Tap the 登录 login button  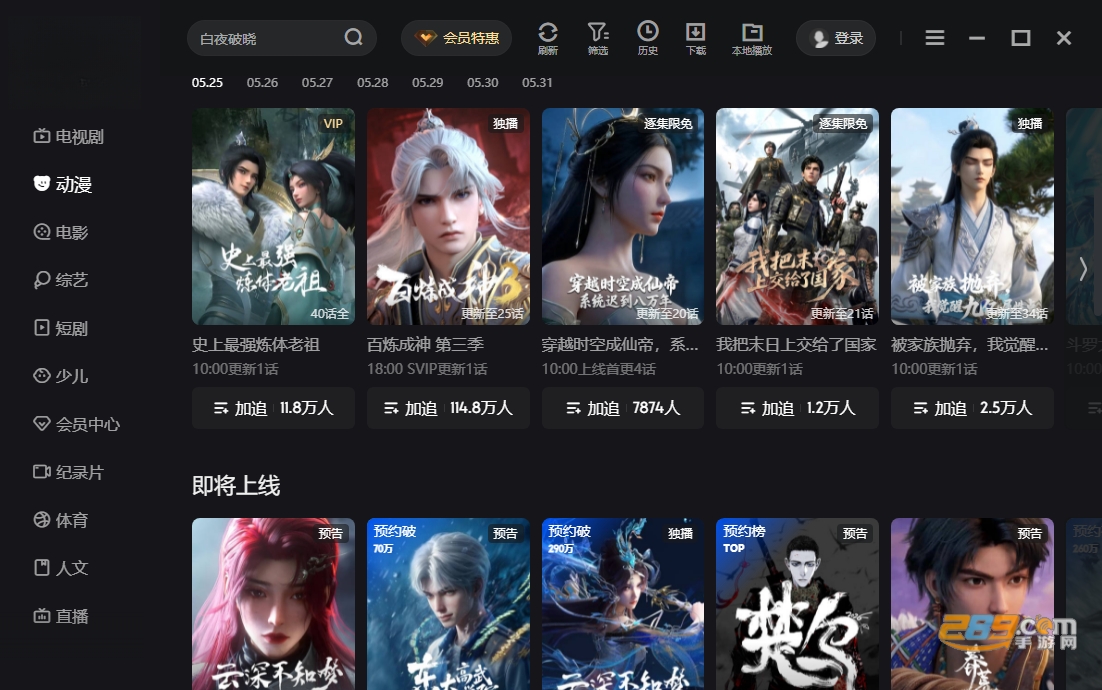pos(836,38)
